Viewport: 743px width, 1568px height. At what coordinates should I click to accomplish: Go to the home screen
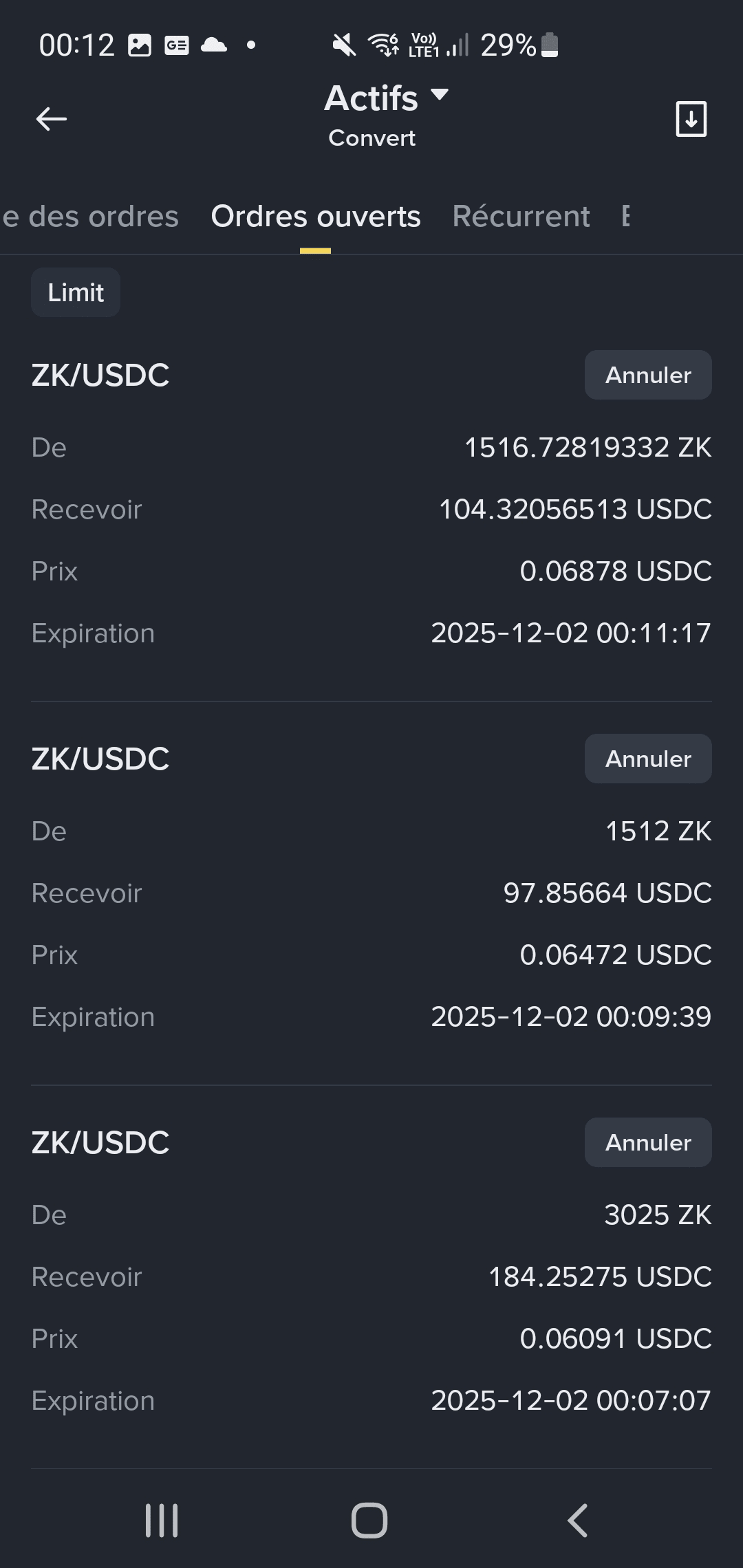(x=369, y=1521)
